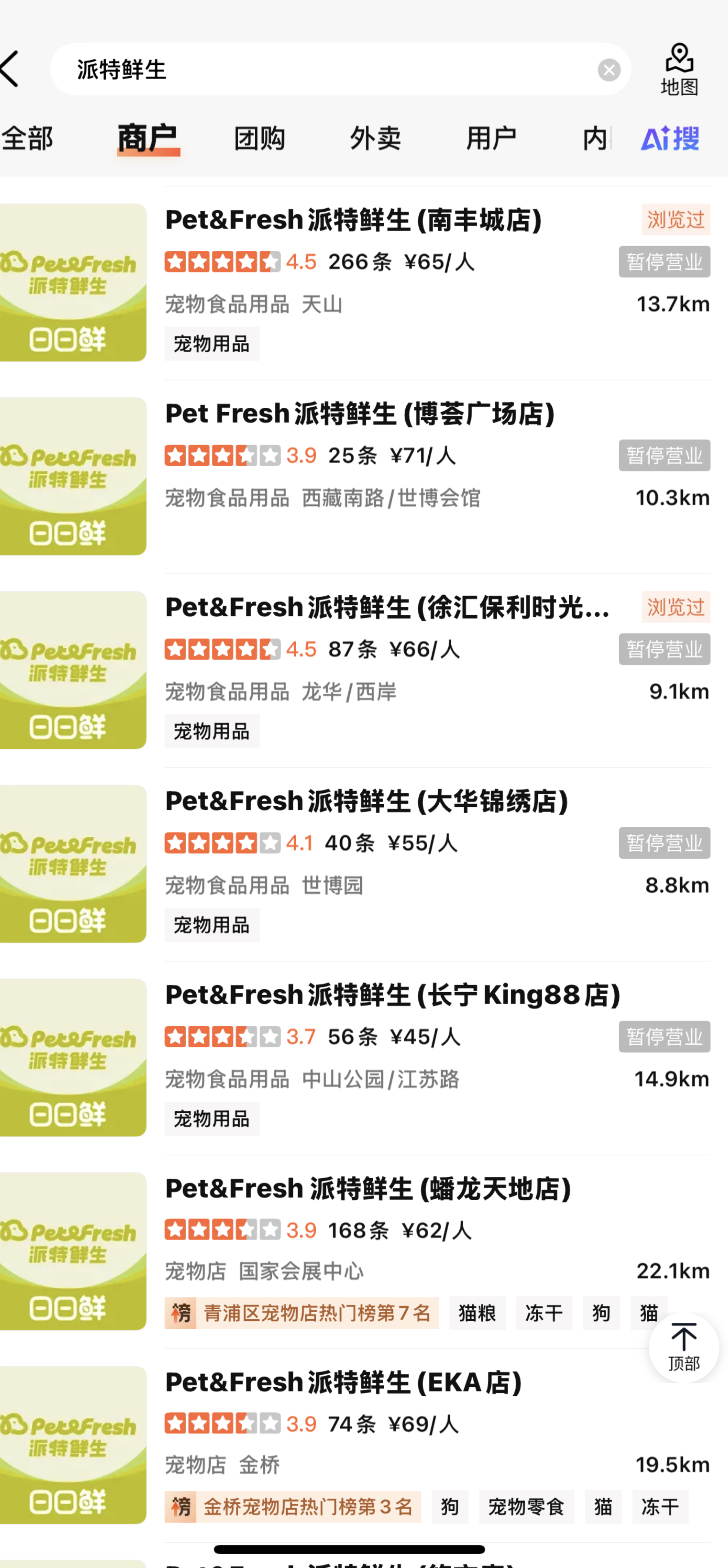Image resolution: width=728 pixels, height=1568 pixels.
Task: Launch the Ai搜 search
Action: click(669, 138)
